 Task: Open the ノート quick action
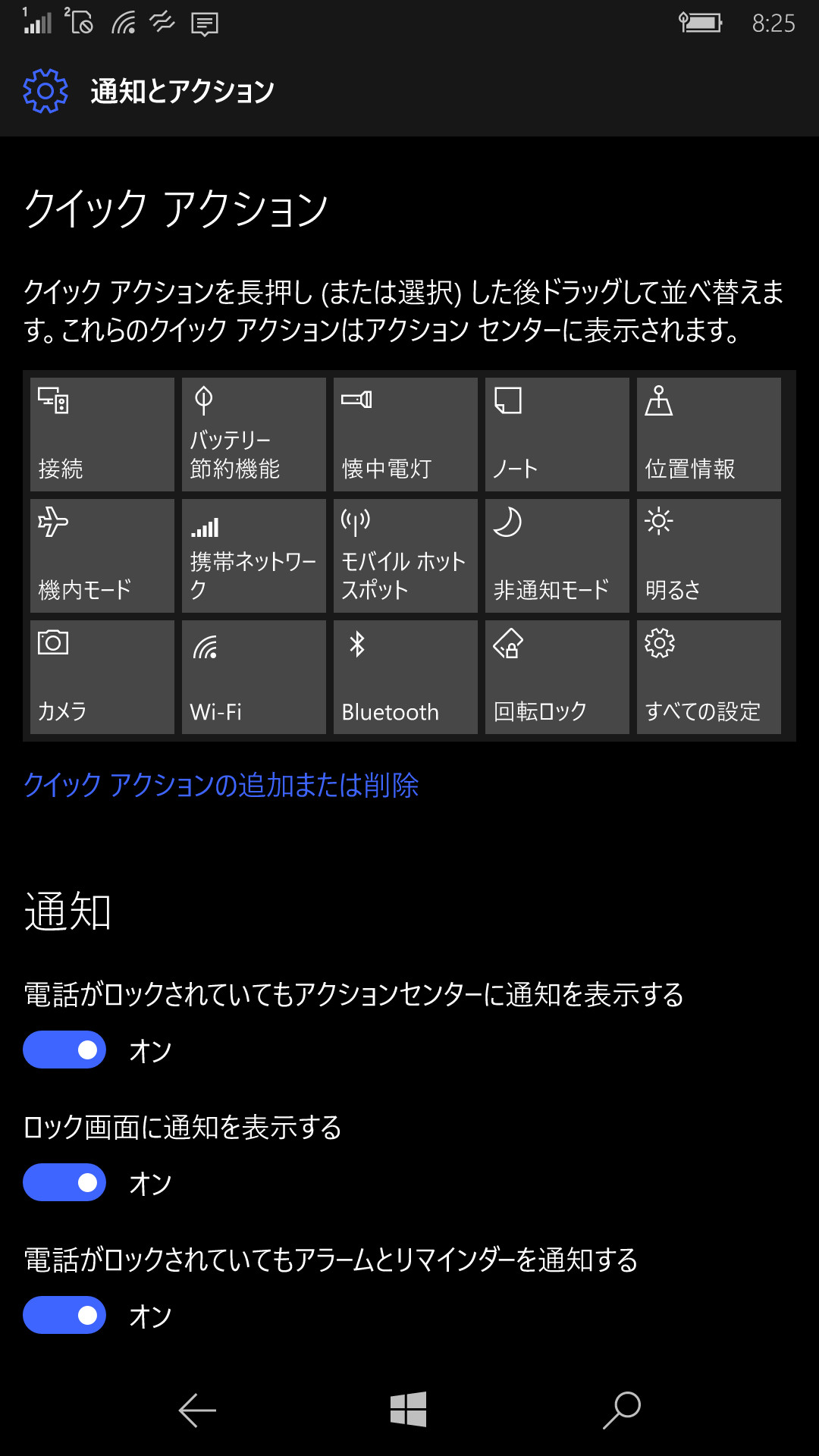(557, 434)
